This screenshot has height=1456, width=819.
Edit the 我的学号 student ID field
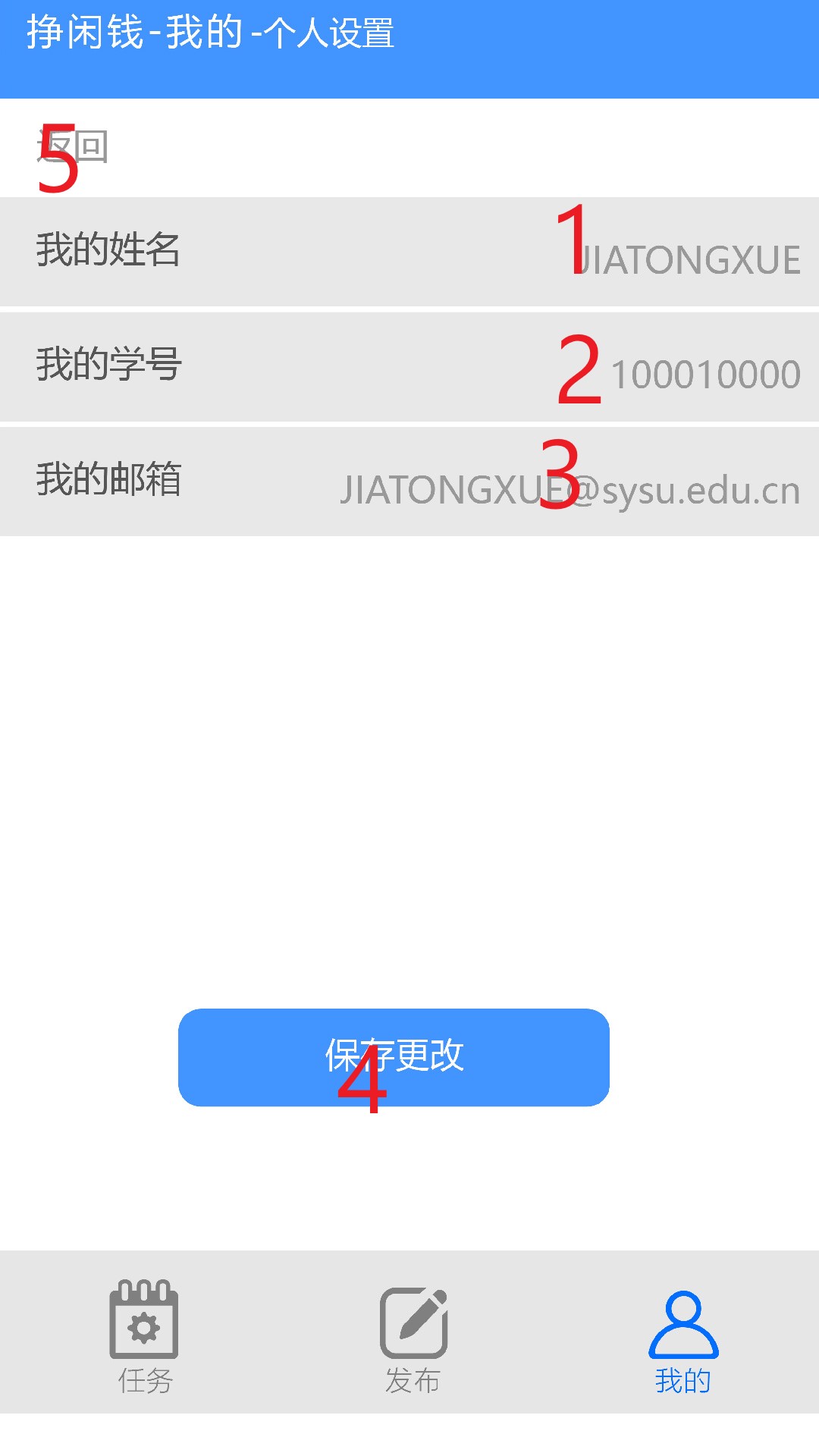coord(705,375)
